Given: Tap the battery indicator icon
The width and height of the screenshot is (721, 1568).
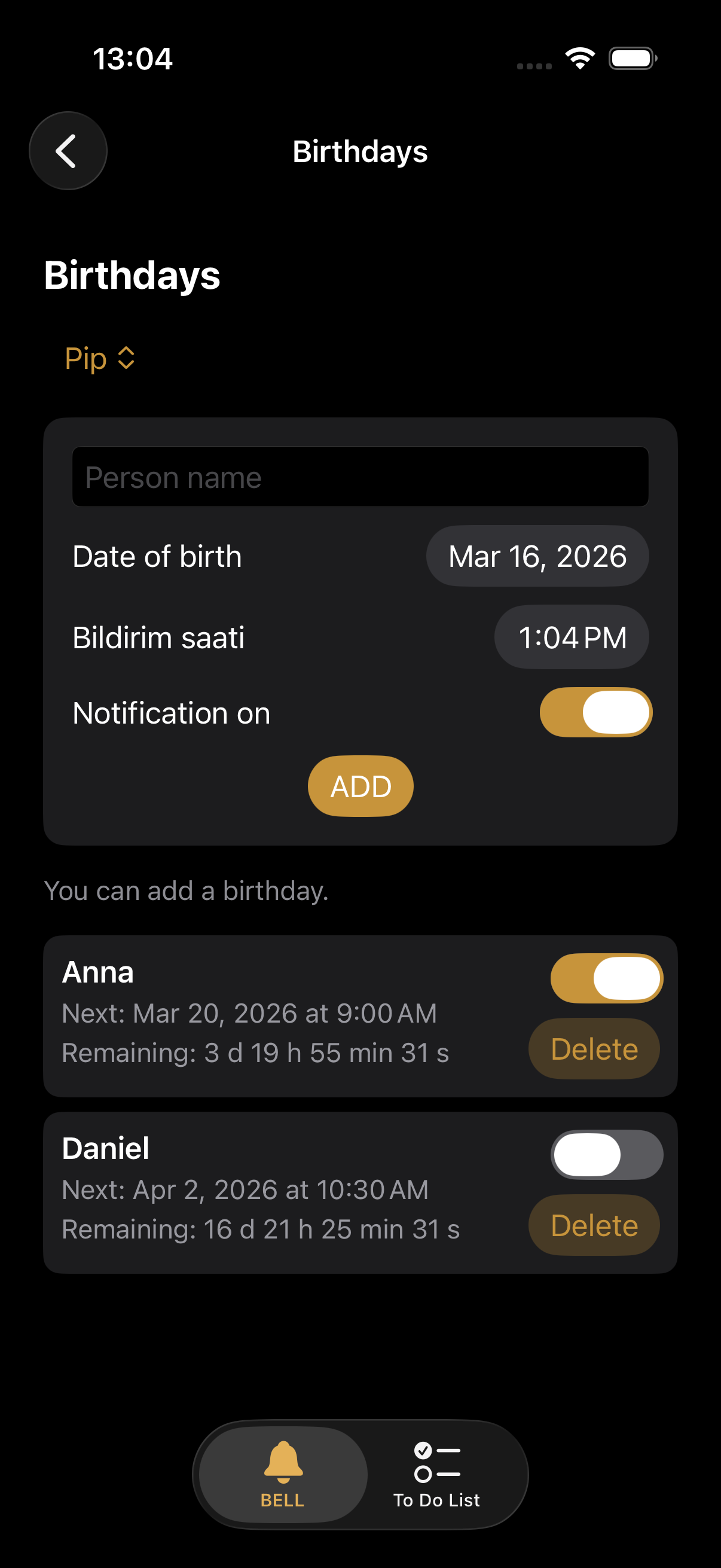Looking at the screenshot, I should pyautogui.click(x=632, y=57).
